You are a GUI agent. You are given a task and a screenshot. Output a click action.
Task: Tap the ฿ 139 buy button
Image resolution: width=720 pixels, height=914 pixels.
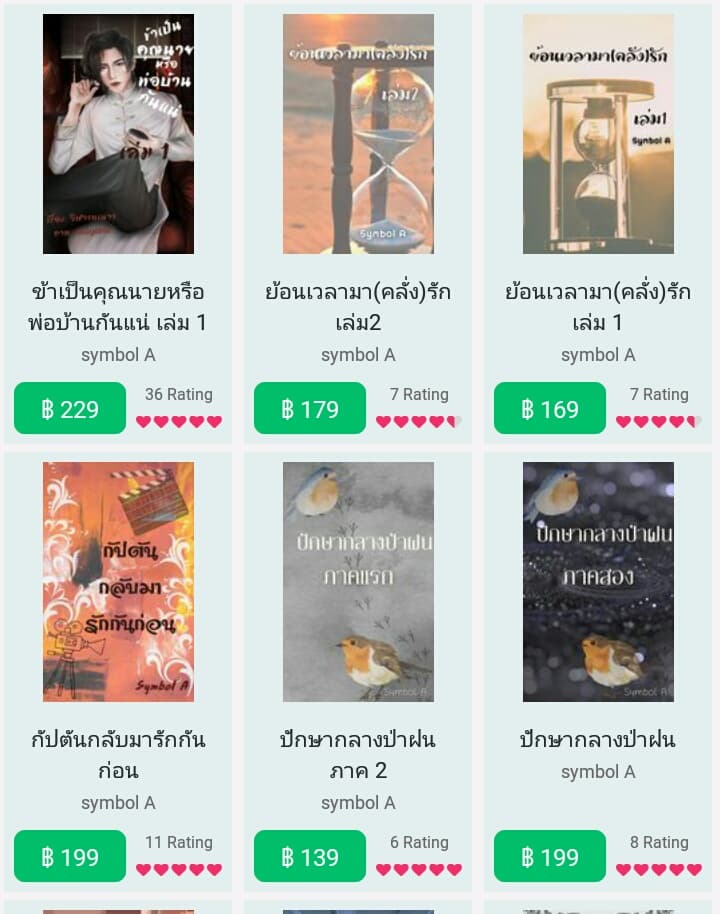click(x=310, y=857)
